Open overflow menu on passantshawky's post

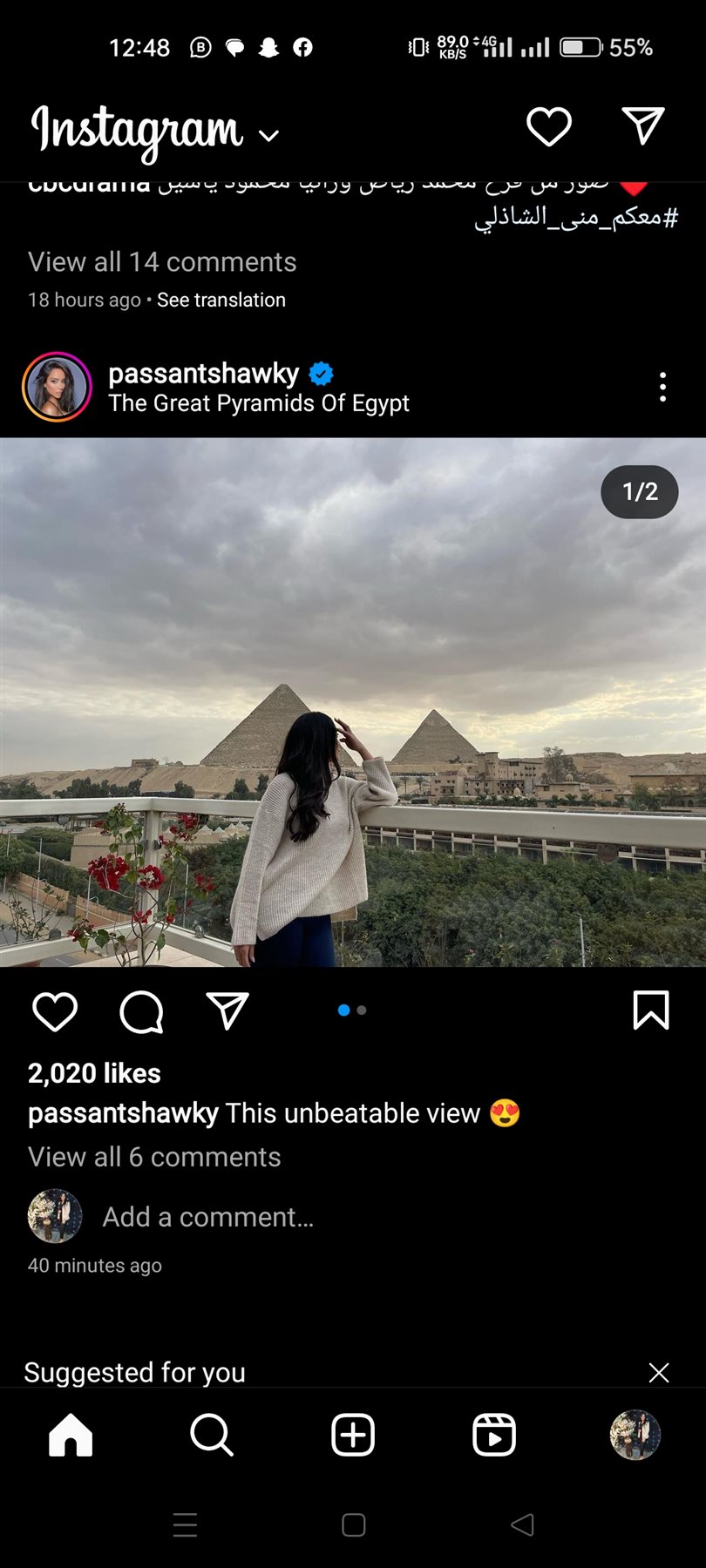coord(662,387)
